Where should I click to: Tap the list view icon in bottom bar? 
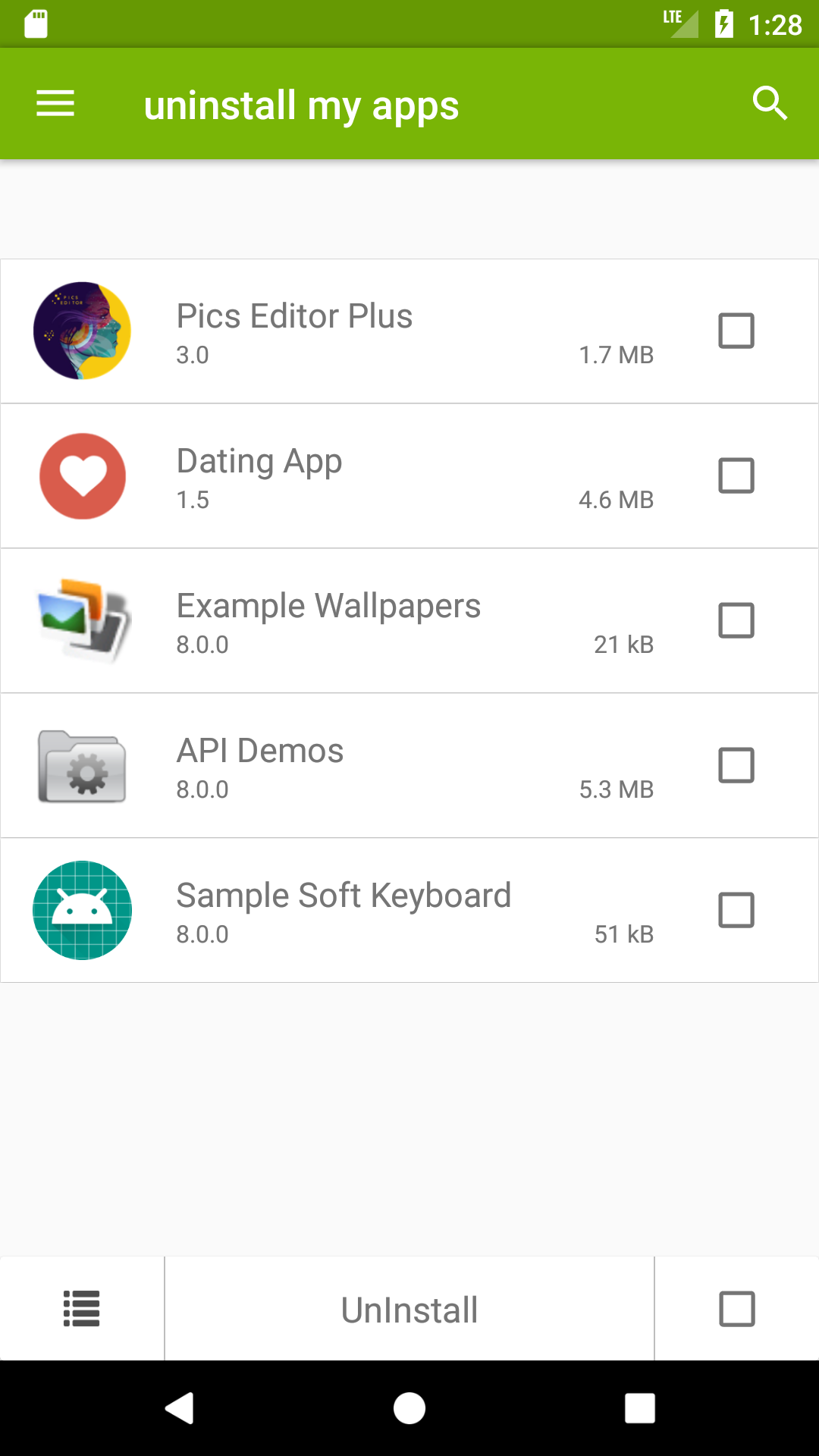(81, 1308)
